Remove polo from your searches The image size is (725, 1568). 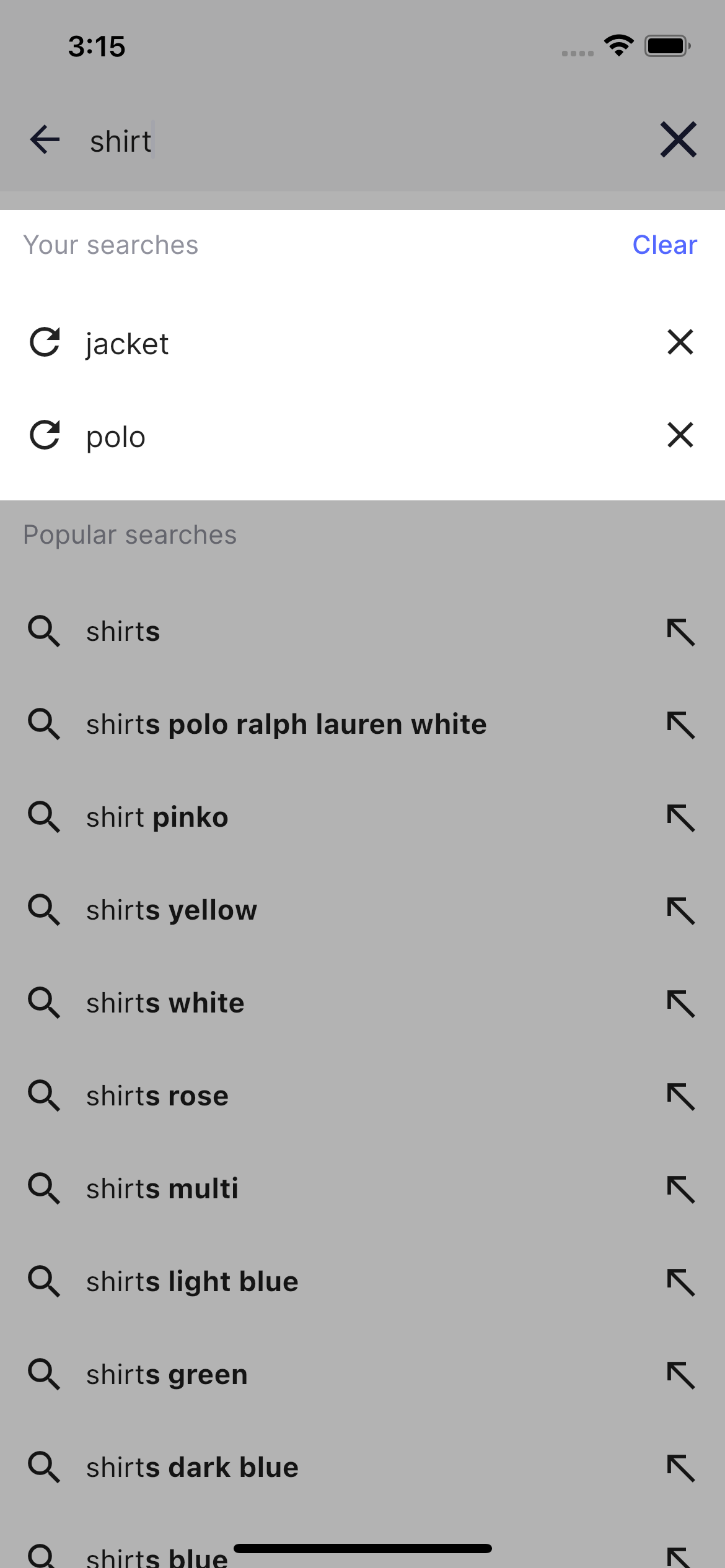(680, 435)
